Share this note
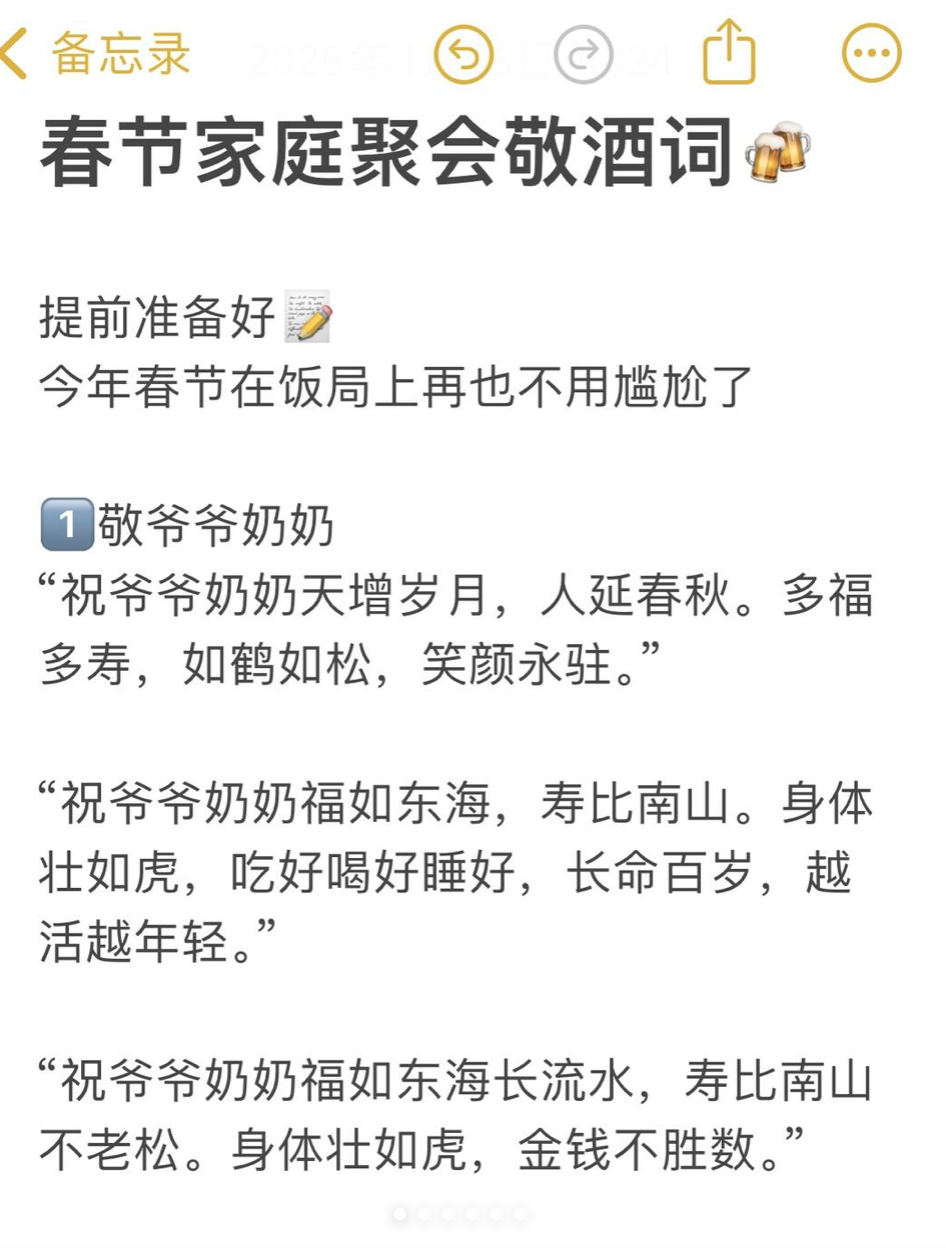946x1248 pixels. pyautogui.click(x=729, y=51)
